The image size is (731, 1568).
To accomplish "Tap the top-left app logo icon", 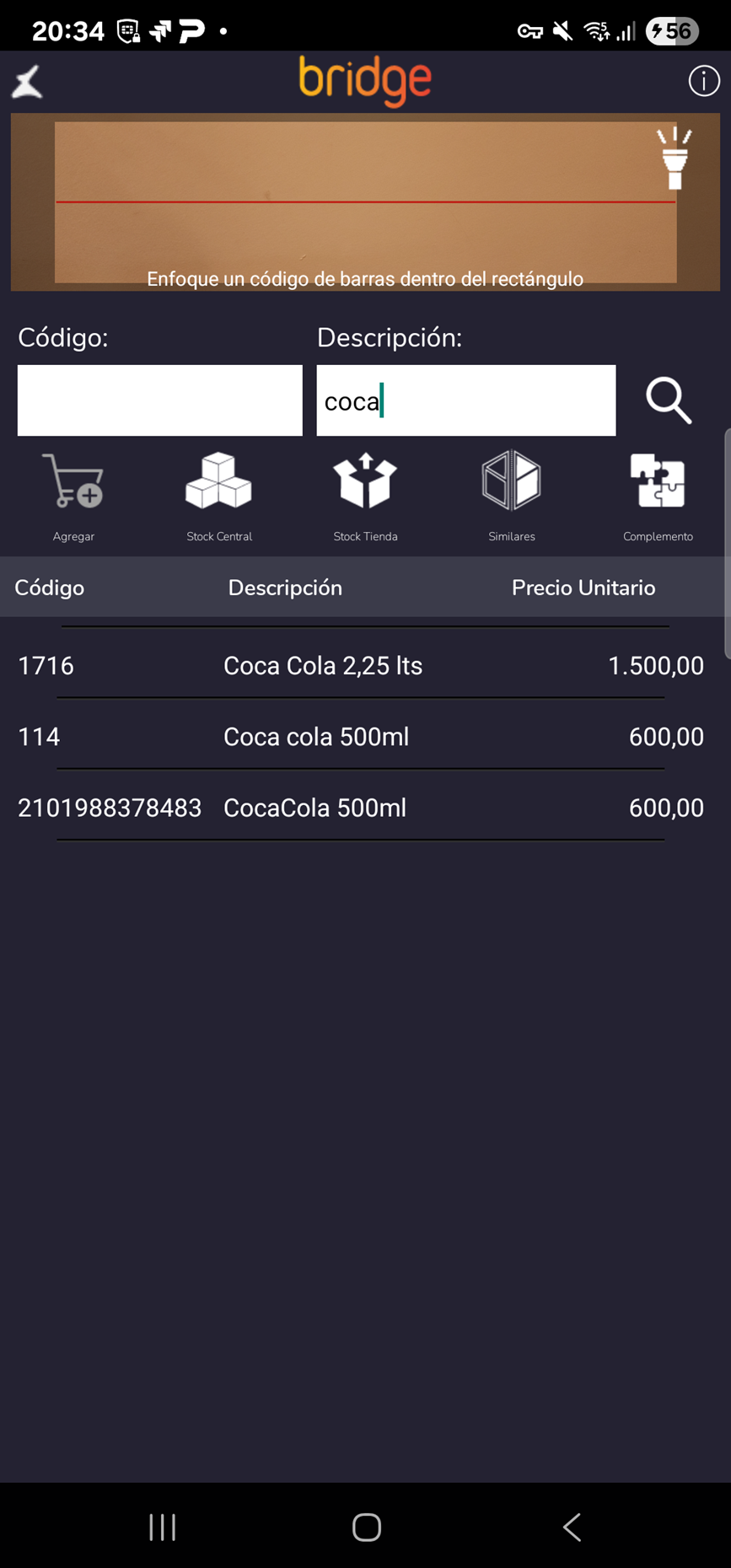I will pos(28,83).
